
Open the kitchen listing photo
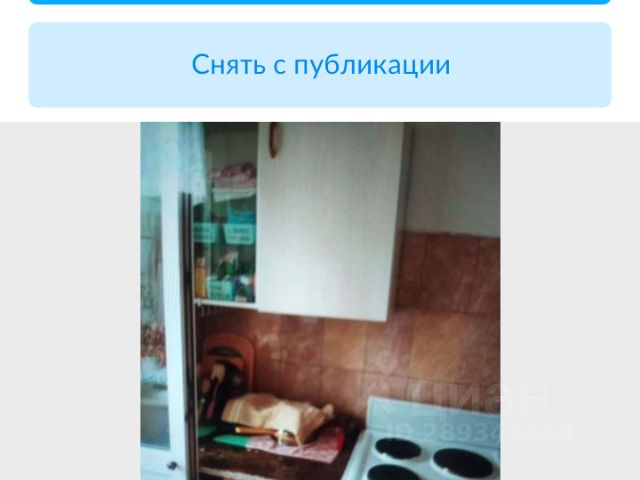tap(320, 300)
